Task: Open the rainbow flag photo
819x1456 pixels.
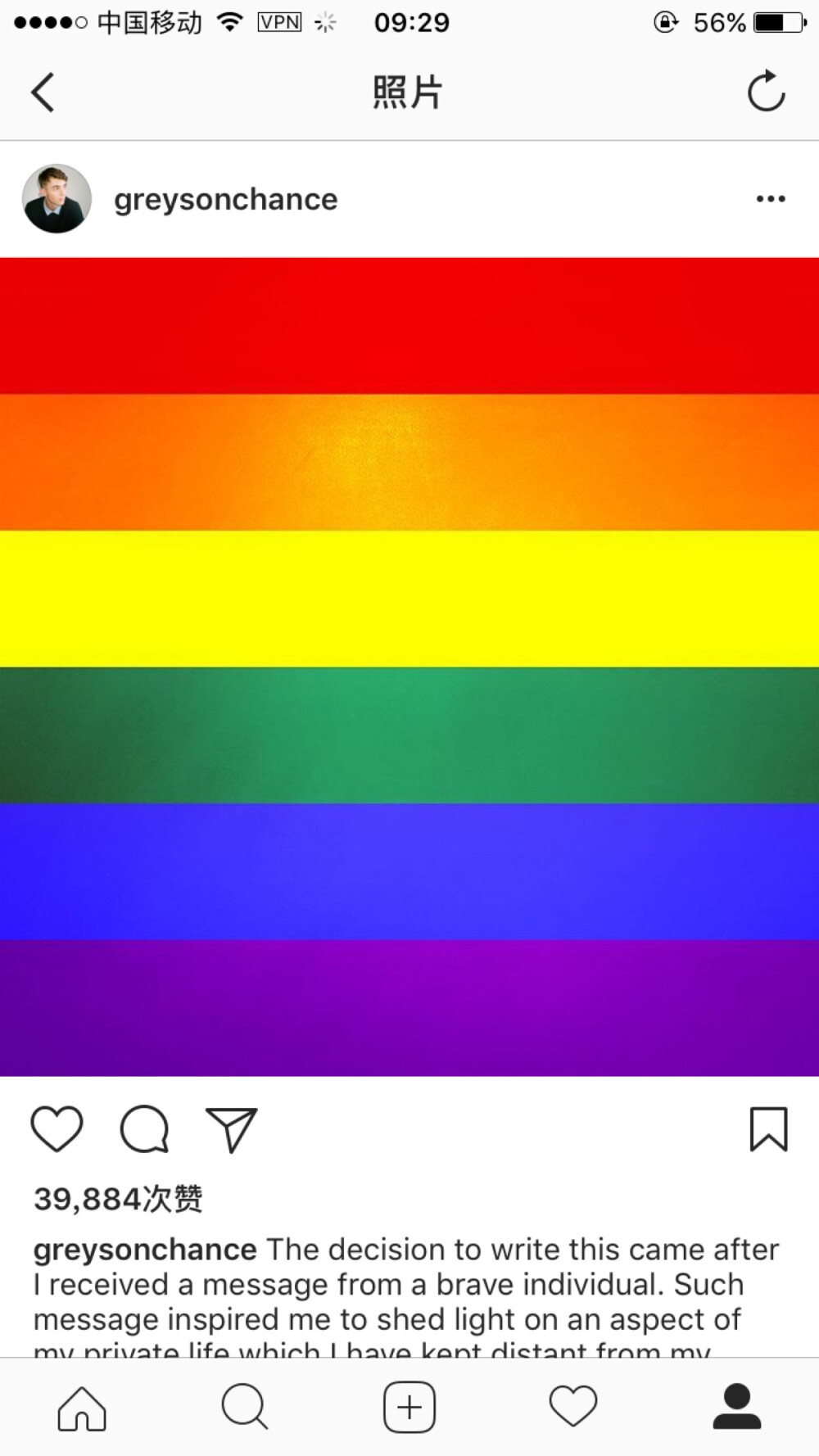Action: pos(409,667)
